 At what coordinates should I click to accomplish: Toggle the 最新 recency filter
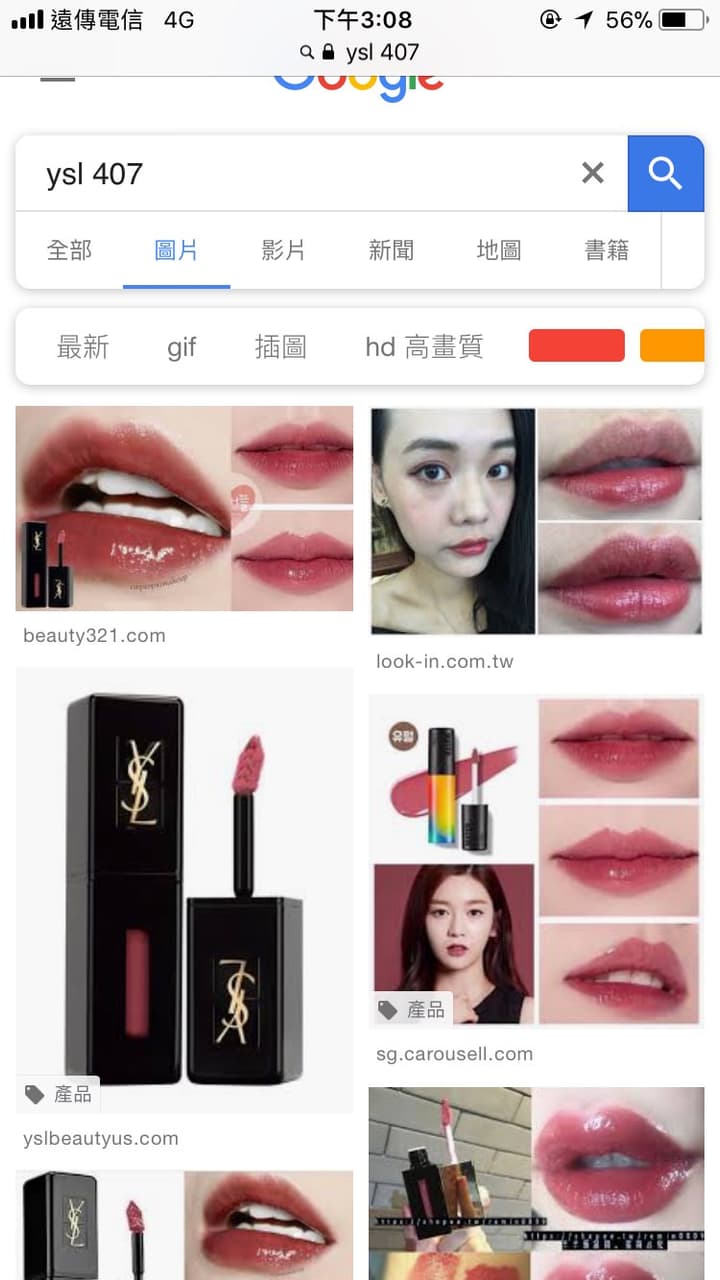[85, 347]
